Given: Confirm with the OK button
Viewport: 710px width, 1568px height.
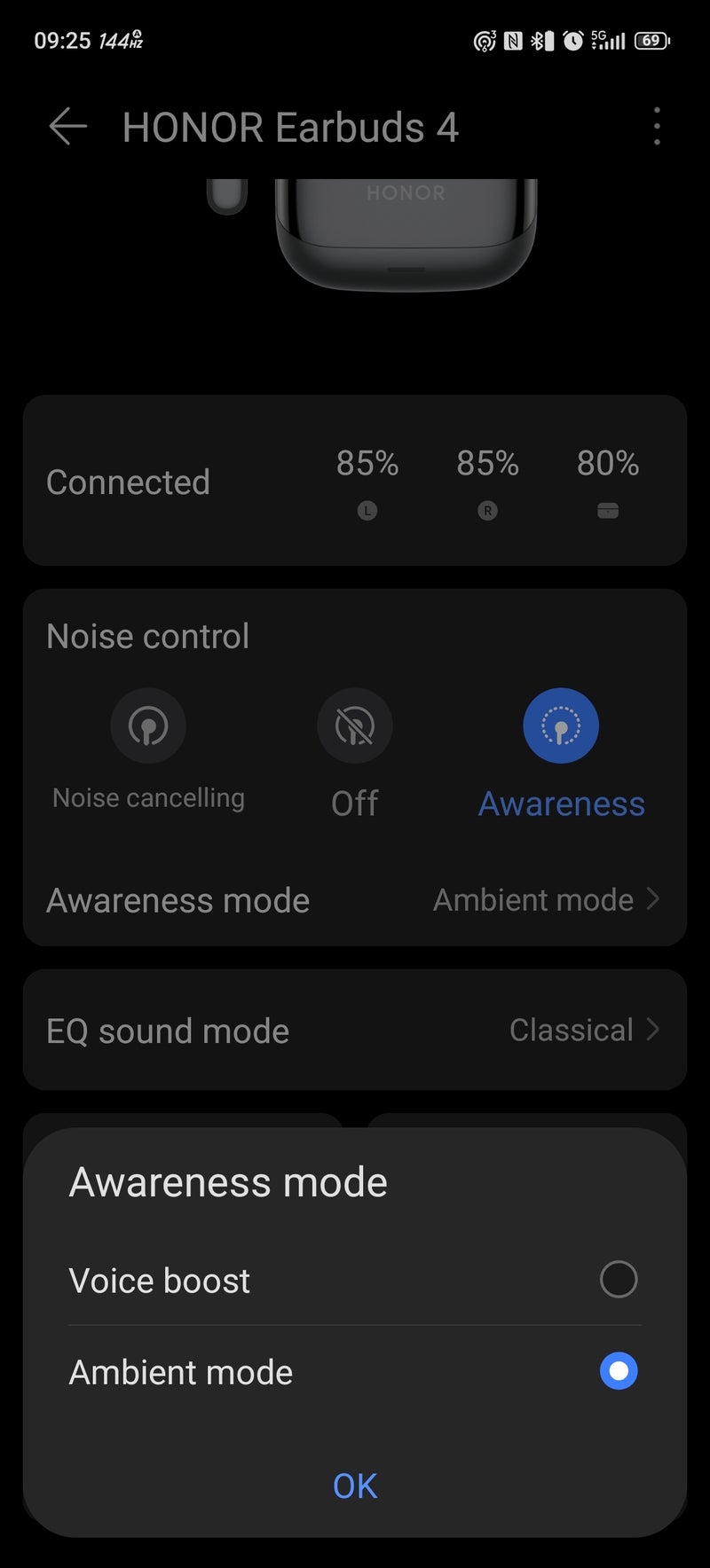Looking at the screenshot, I should 354,1486.
